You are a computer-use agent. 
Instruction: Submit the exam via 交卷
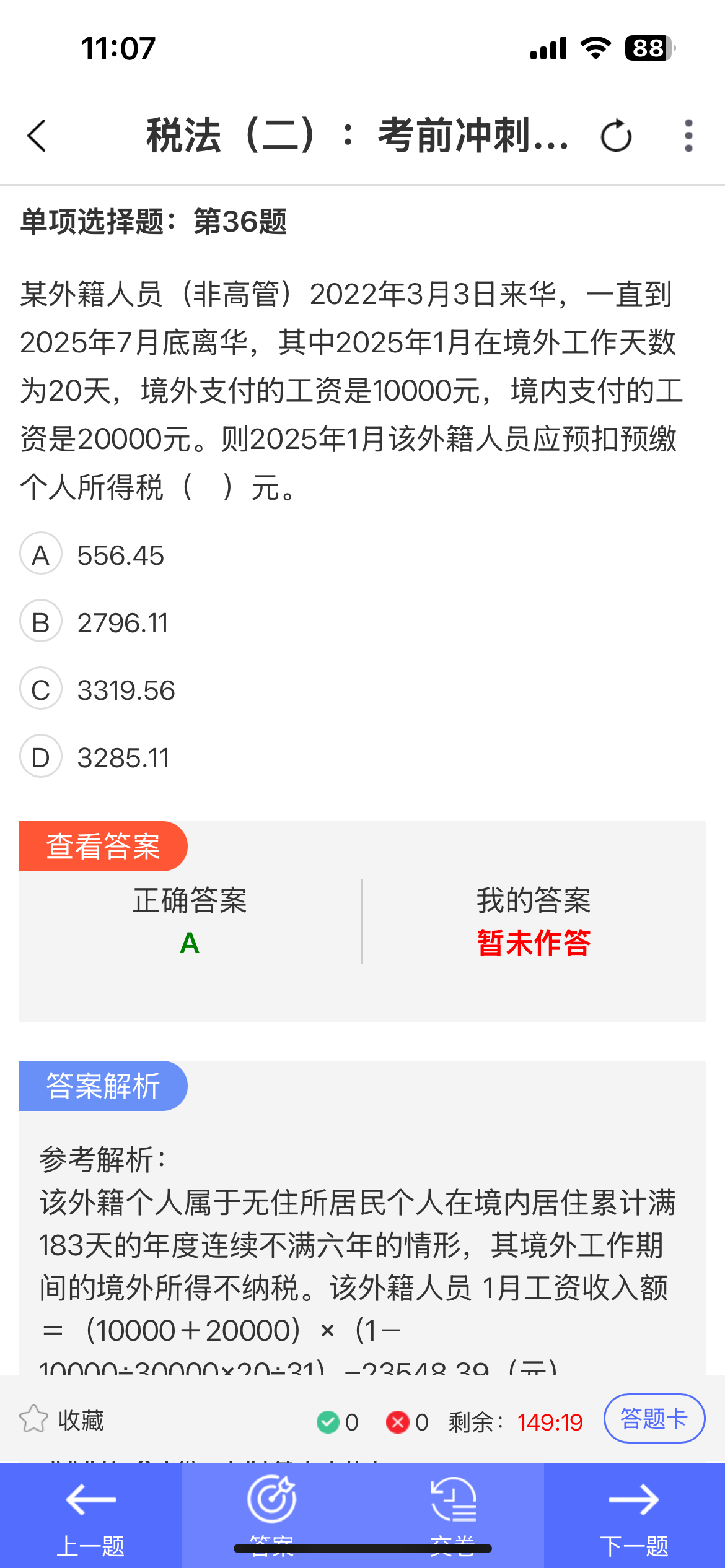453,1511
